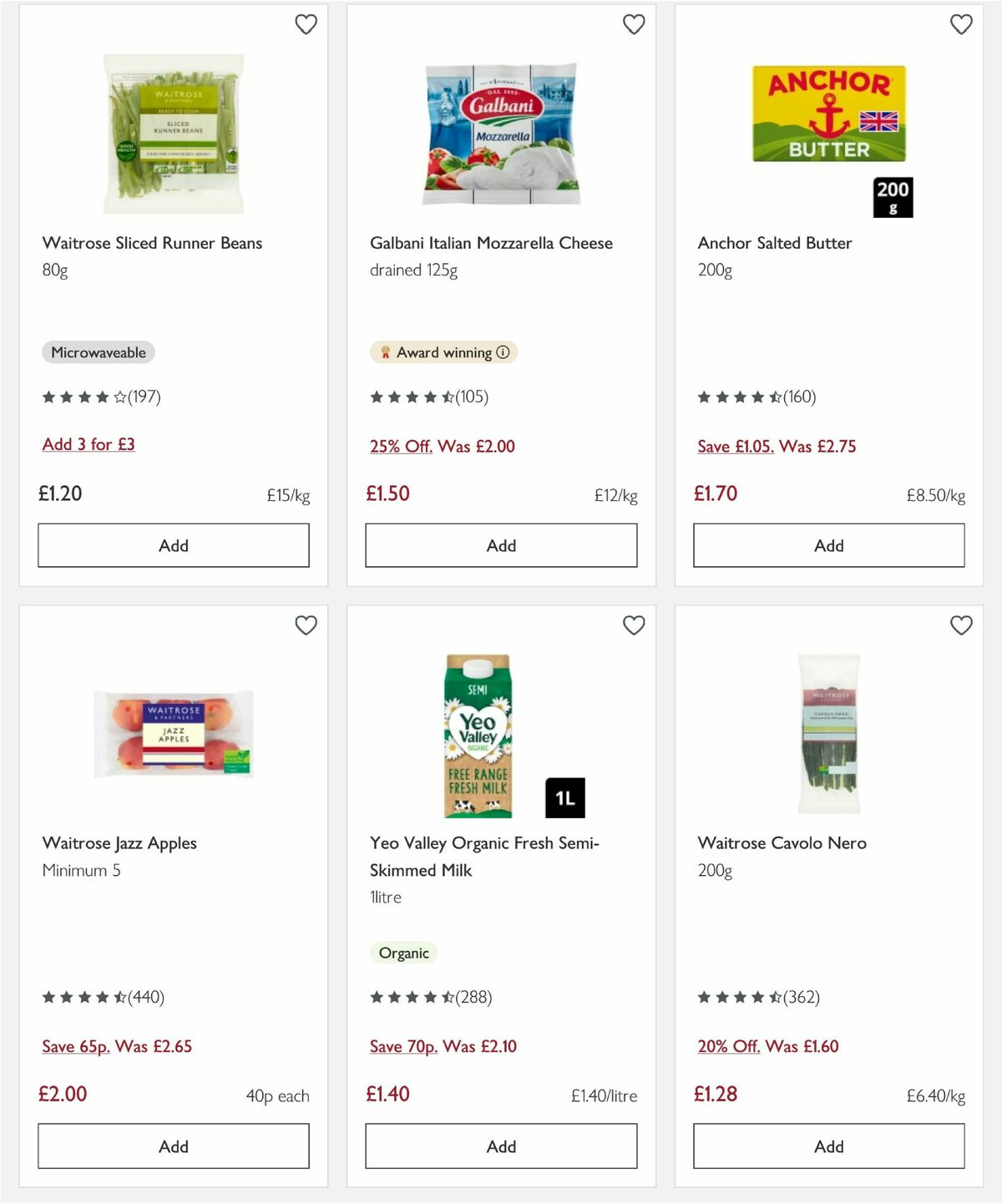This screenshot has width=1002, height=1204.
Task: Open the Waitrose Cavolo Nero product page
Action: [782, 842]
